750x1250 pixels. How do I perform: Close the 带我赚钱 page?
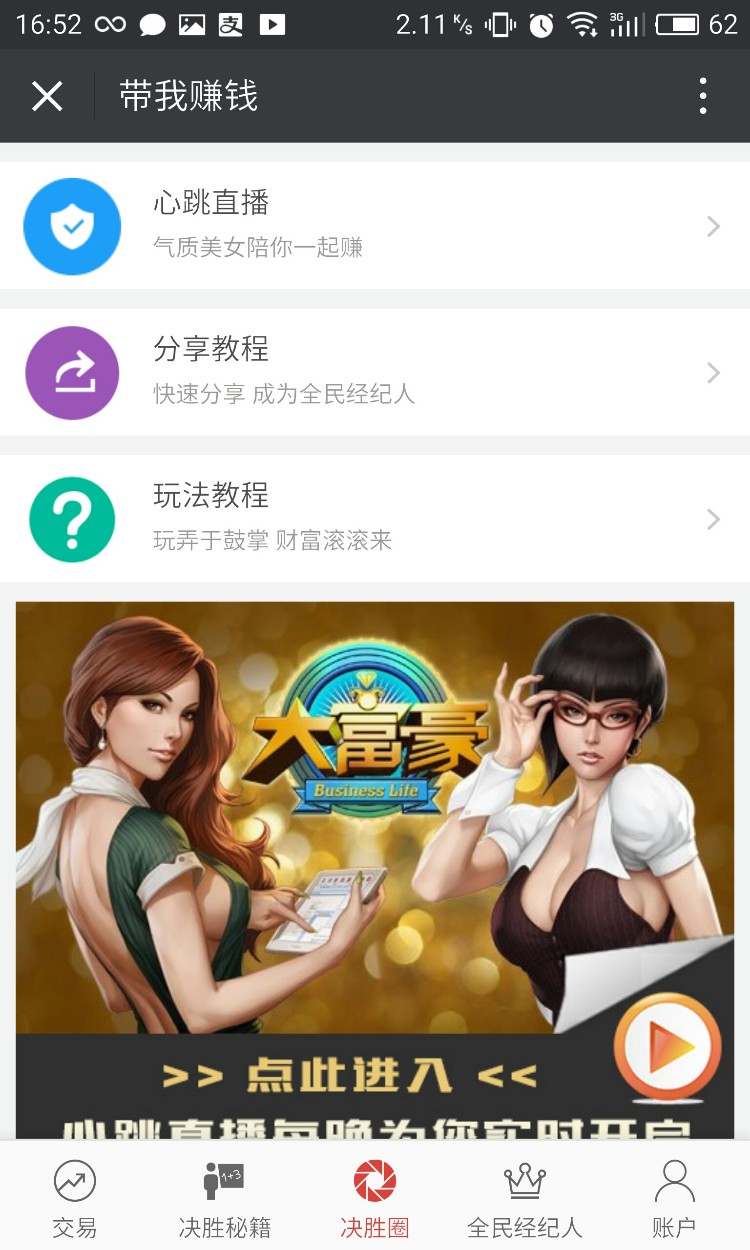(x=47, y=96)
